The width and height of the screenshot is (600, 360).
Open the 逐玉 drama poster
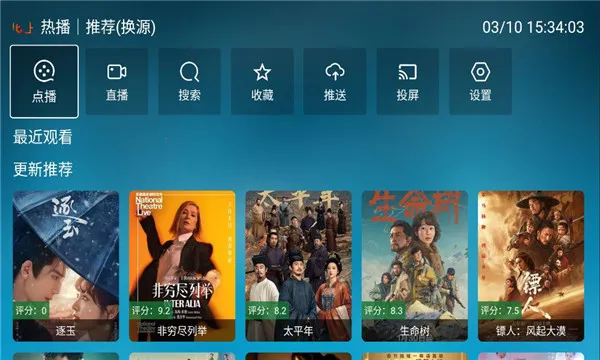point(66,266)
